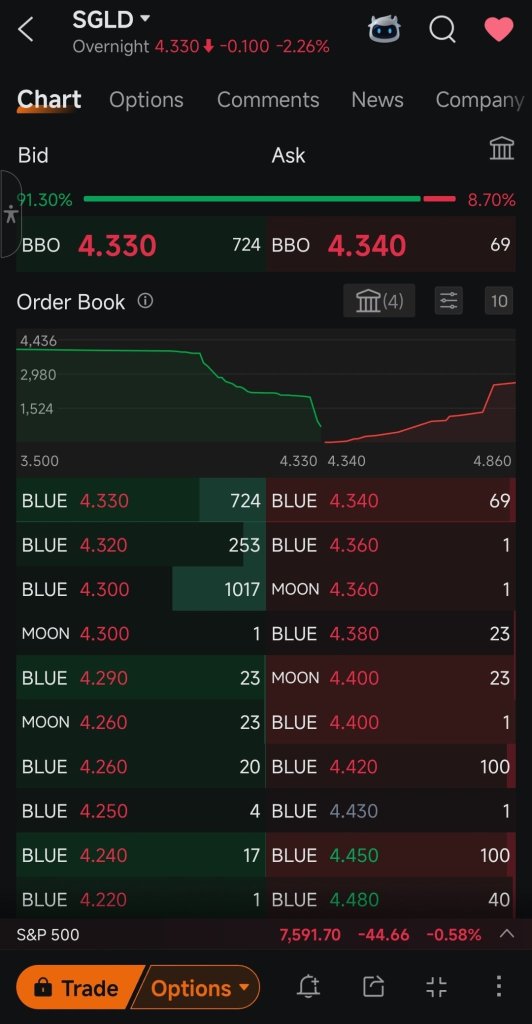Open the exchanges (4) selector

click(x=379, y=301)
